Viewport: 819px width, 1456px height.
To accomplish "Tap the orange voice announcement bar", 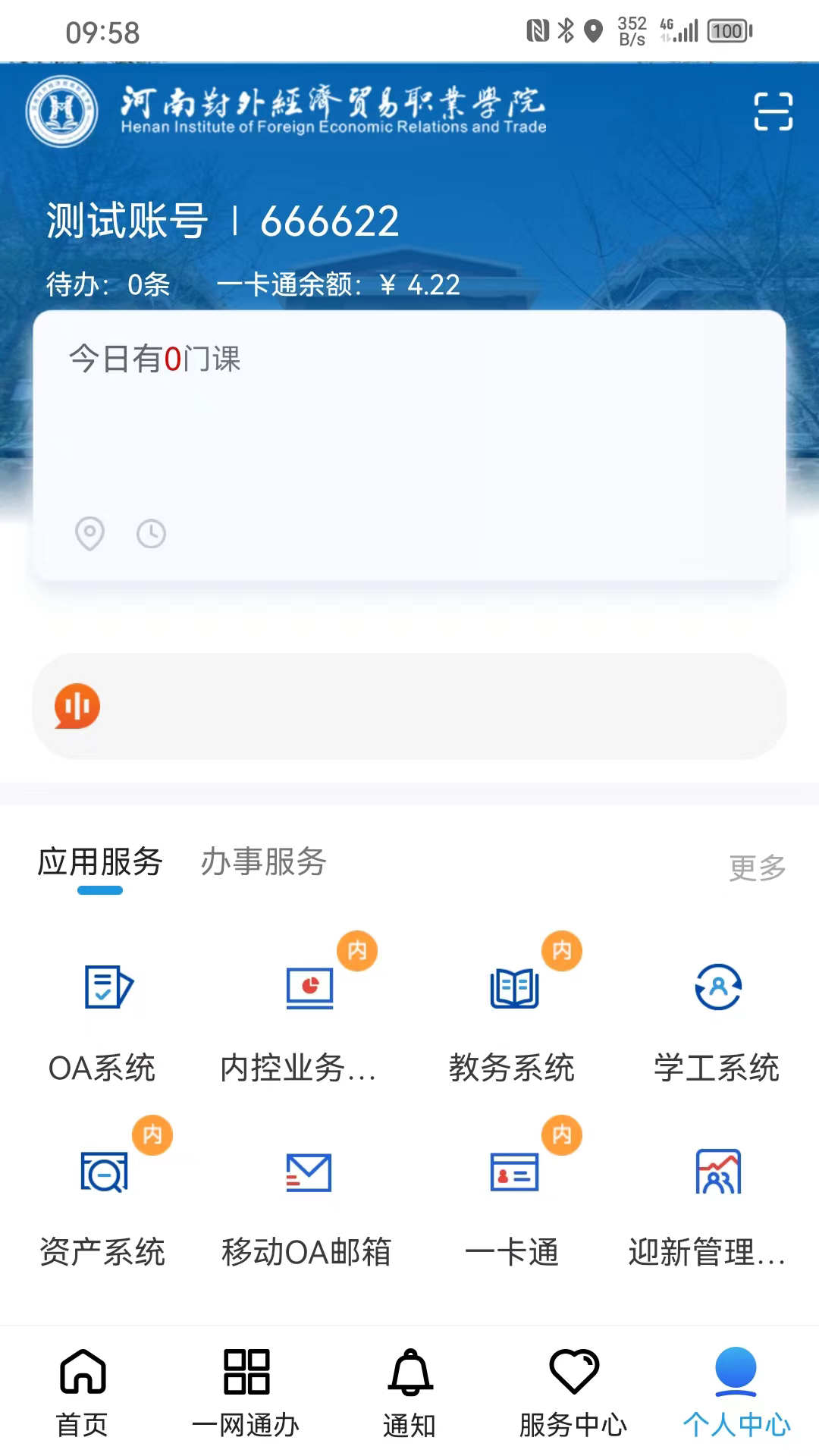I will click(409, 706).
